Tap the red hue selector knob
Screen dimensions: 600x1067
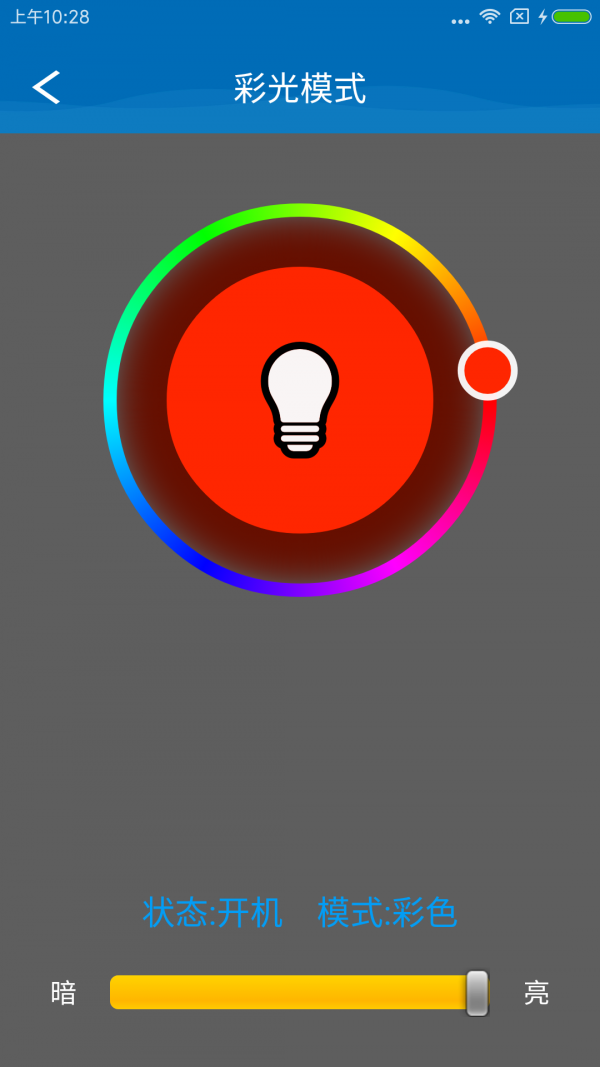488,371
